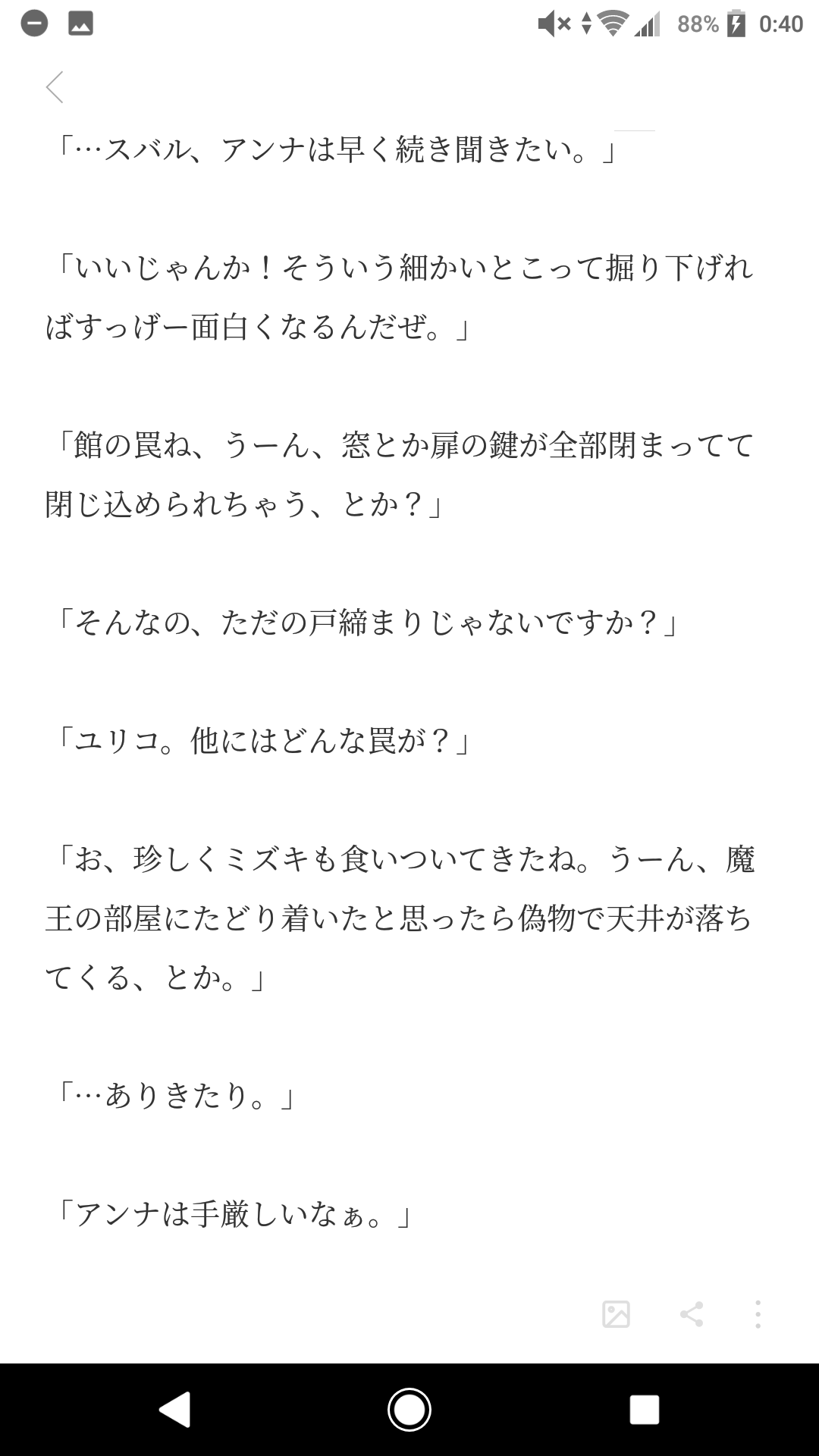Tap the image icon at the bottom
This screenshot has height=1456, width=819.
[x=616, y=1314]
